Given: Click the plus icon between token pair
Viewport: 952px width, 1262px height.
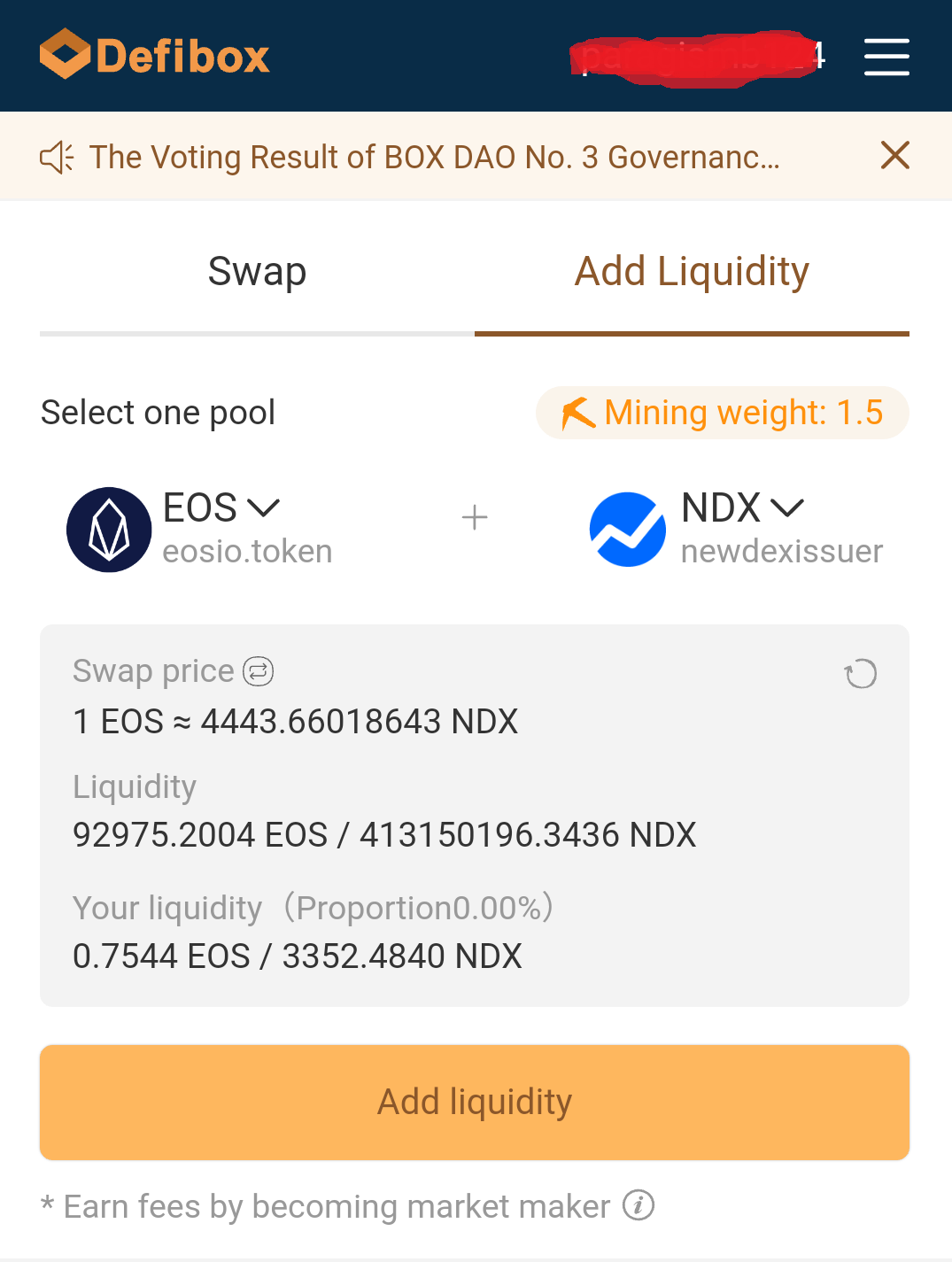Looking at the screenshot, I should coord(475,517).
